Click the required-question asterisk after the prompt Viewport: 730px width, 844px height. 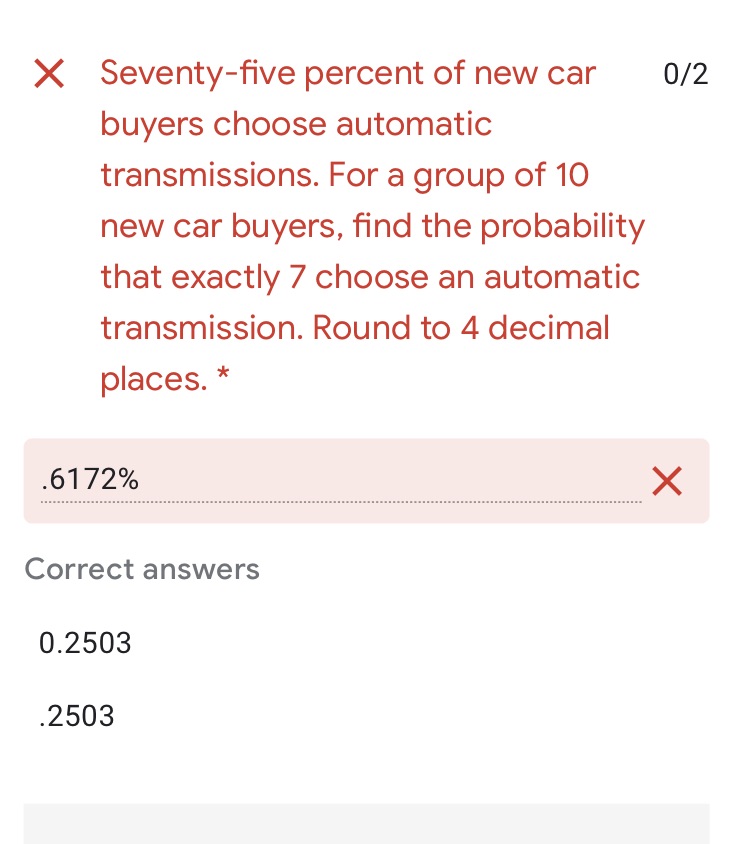221,378
